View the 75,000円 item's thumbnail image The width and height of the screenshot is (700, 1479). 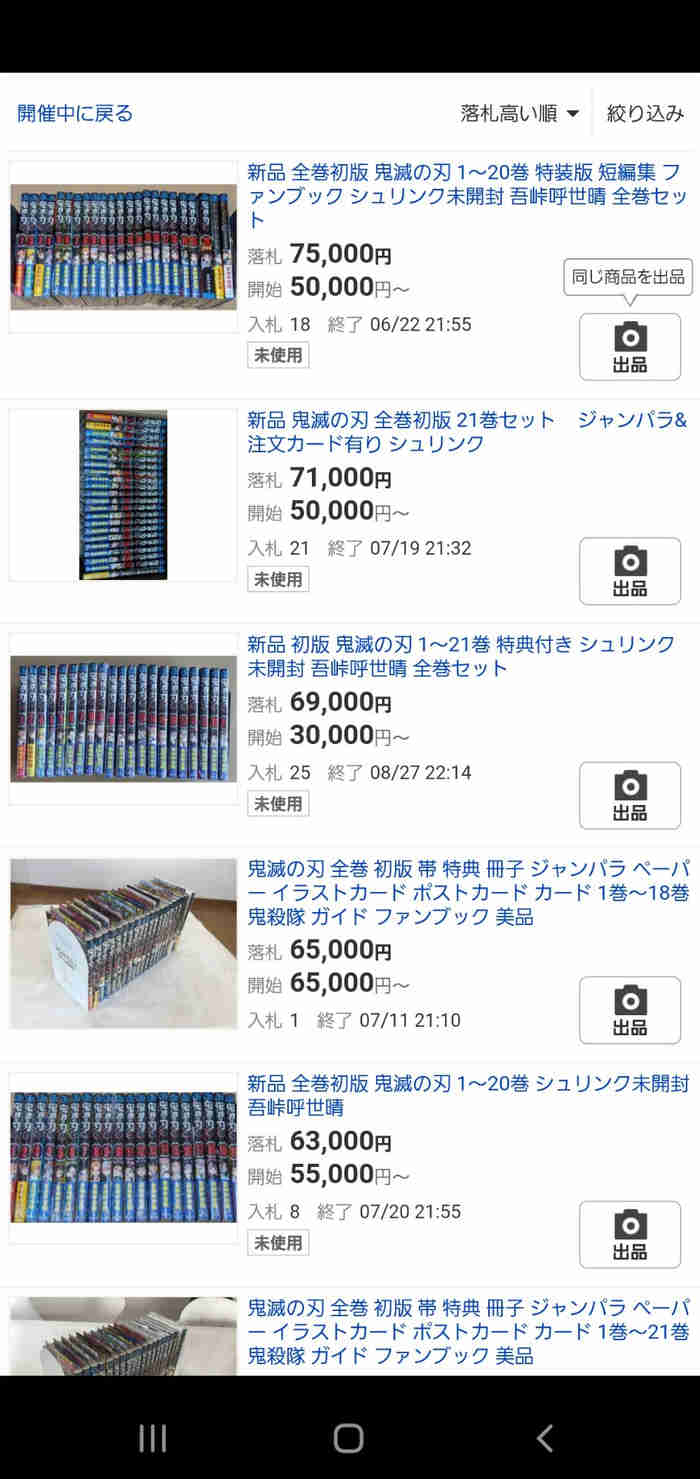[x=123, y=246]
